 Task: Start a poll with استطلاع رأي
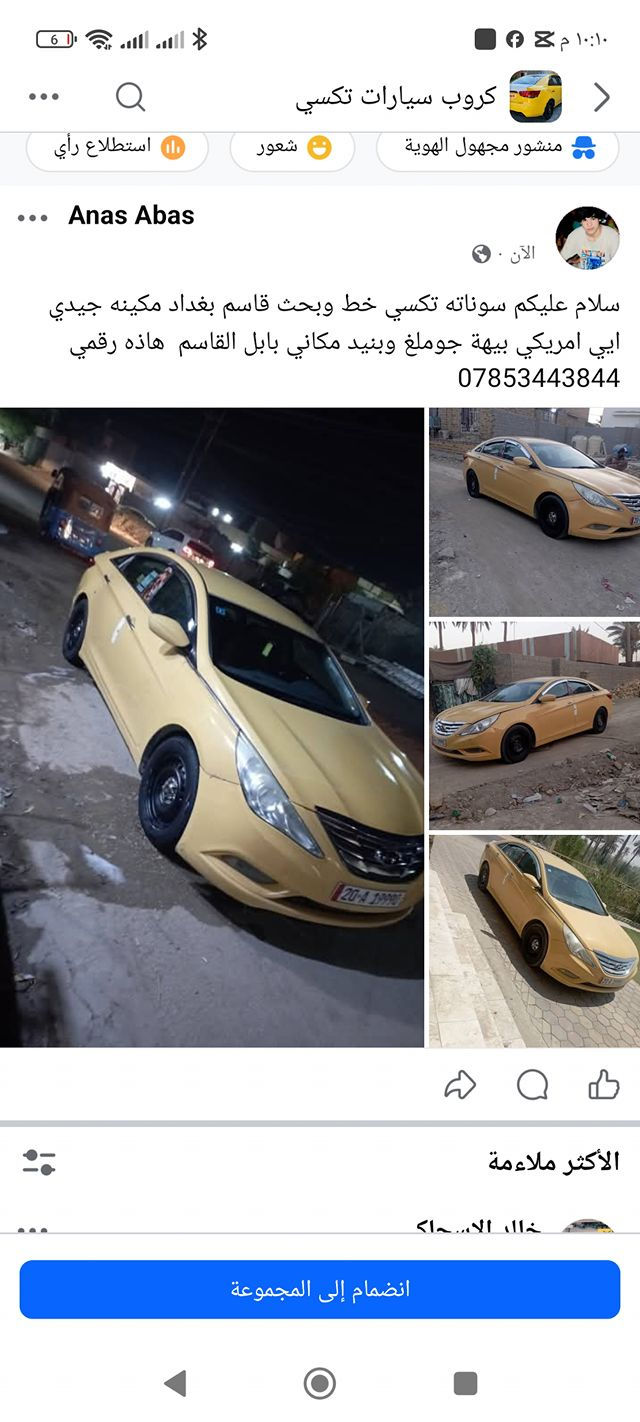[x=118, y=148]
